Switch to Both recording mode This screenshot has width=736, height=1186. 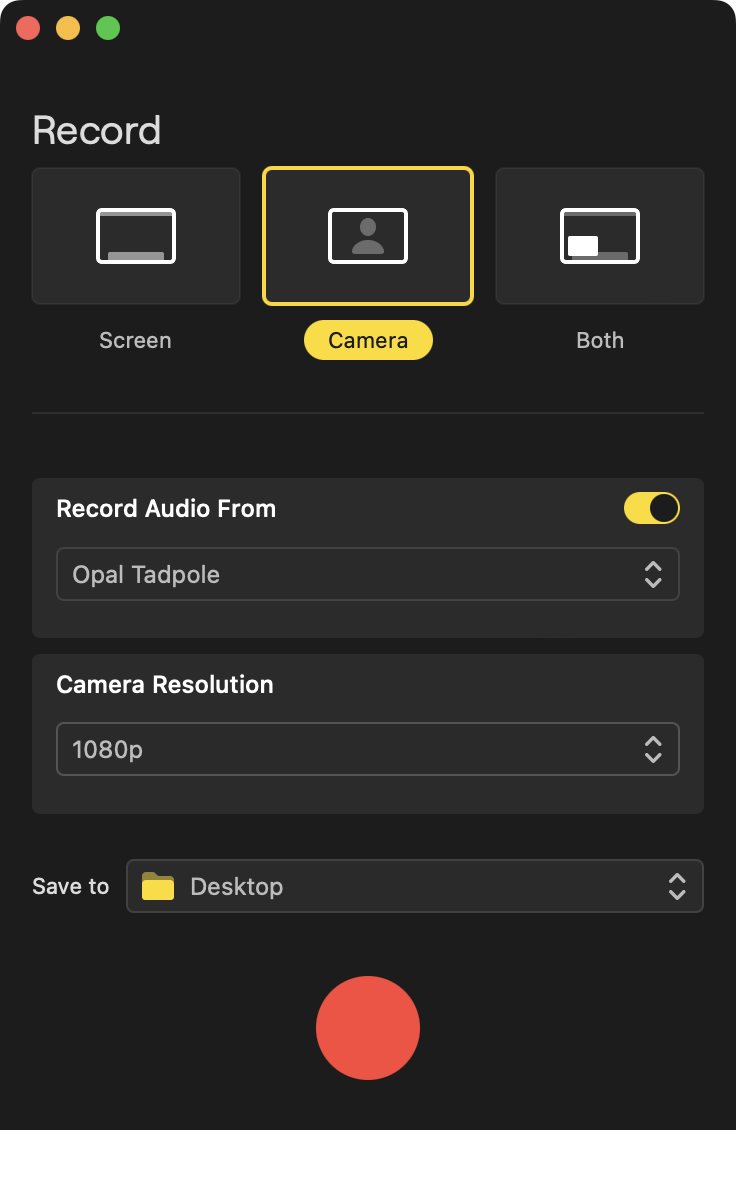click(600, 236)
